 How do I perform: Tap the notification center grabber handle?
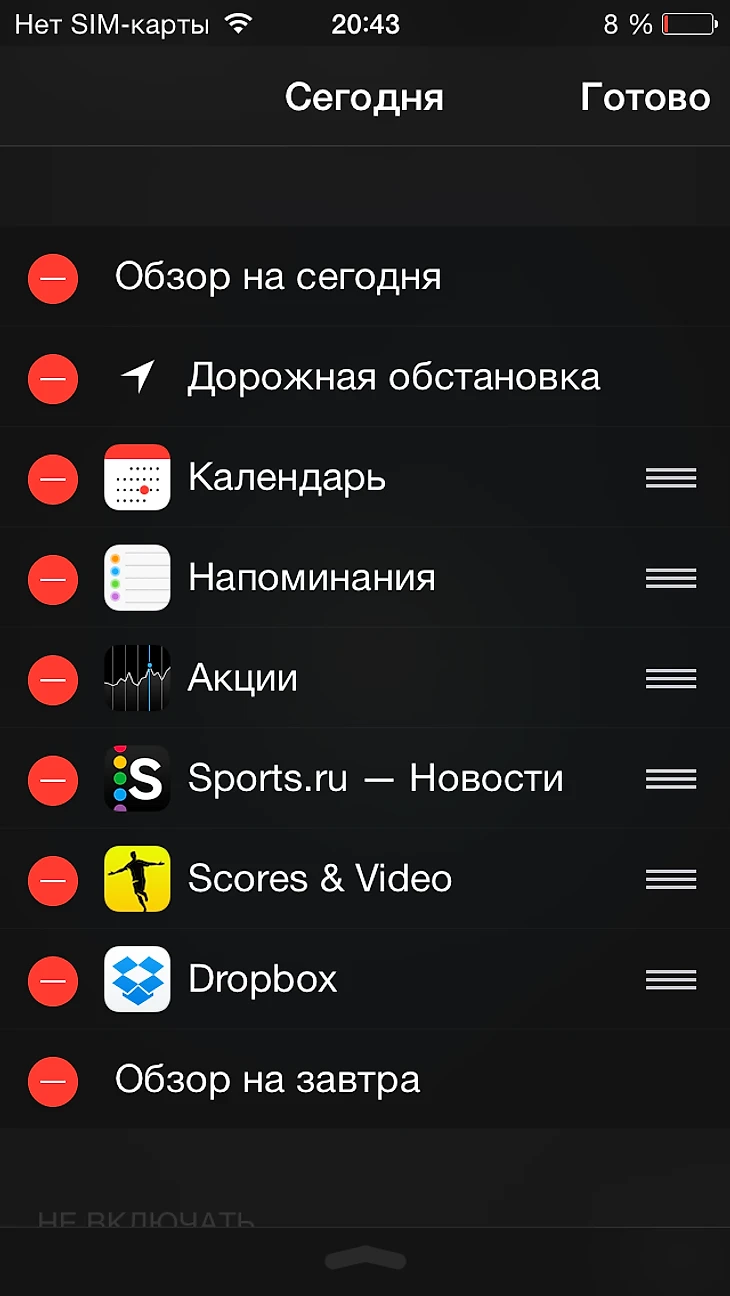(365, 1259)
